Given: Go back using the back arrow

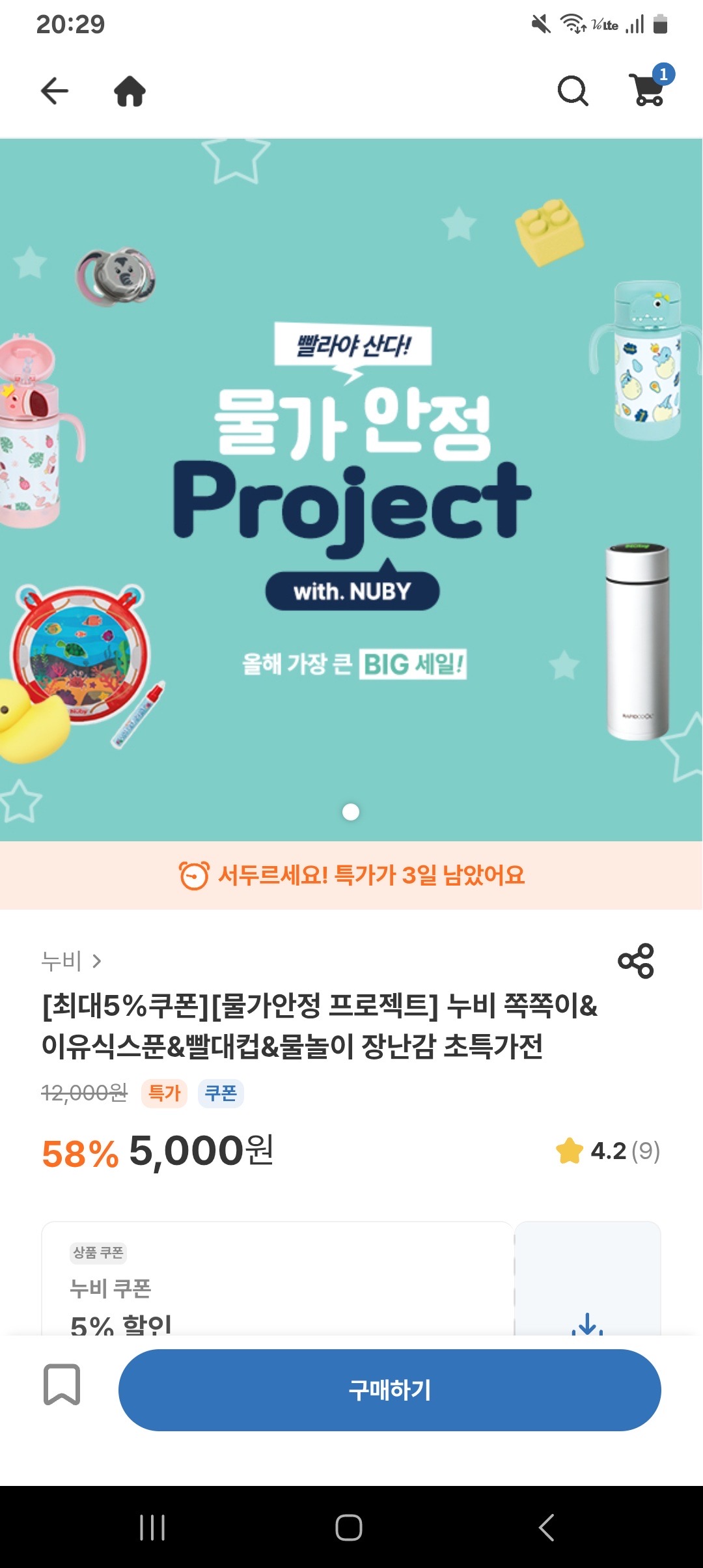Looking at the screenshot, I should (x=54, y=91).
